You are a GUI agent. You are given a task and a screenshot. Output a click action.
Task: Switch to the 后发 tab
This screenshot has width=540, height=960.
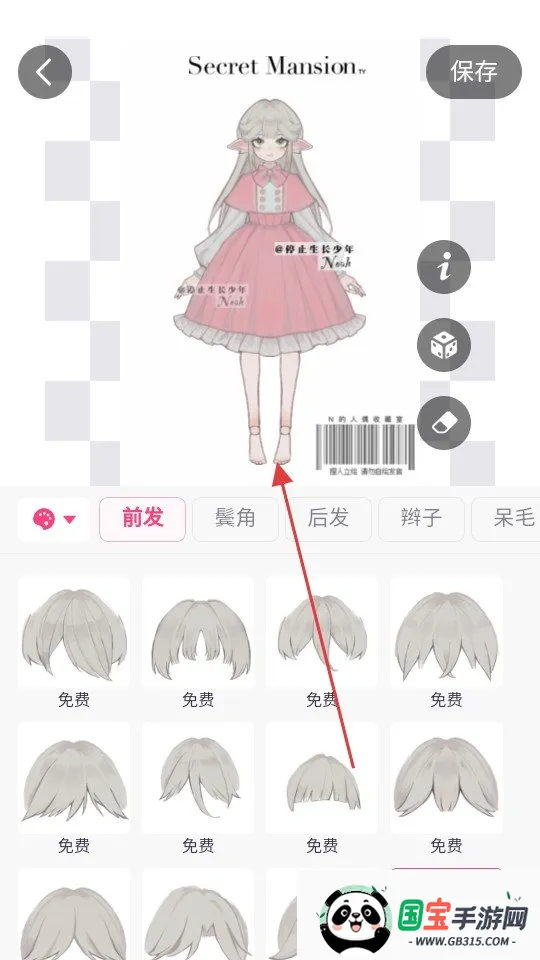coord(328,519)
